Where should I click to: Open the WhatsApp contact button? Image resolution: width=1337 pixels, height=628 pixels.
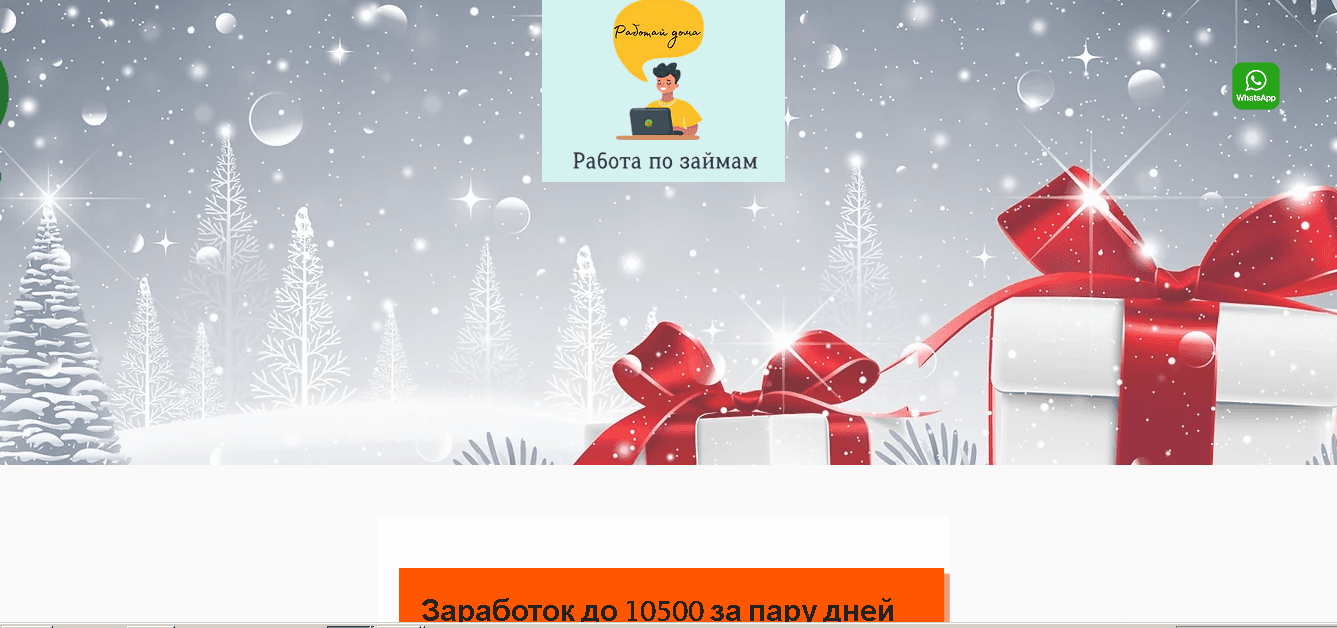[1255, 86]
